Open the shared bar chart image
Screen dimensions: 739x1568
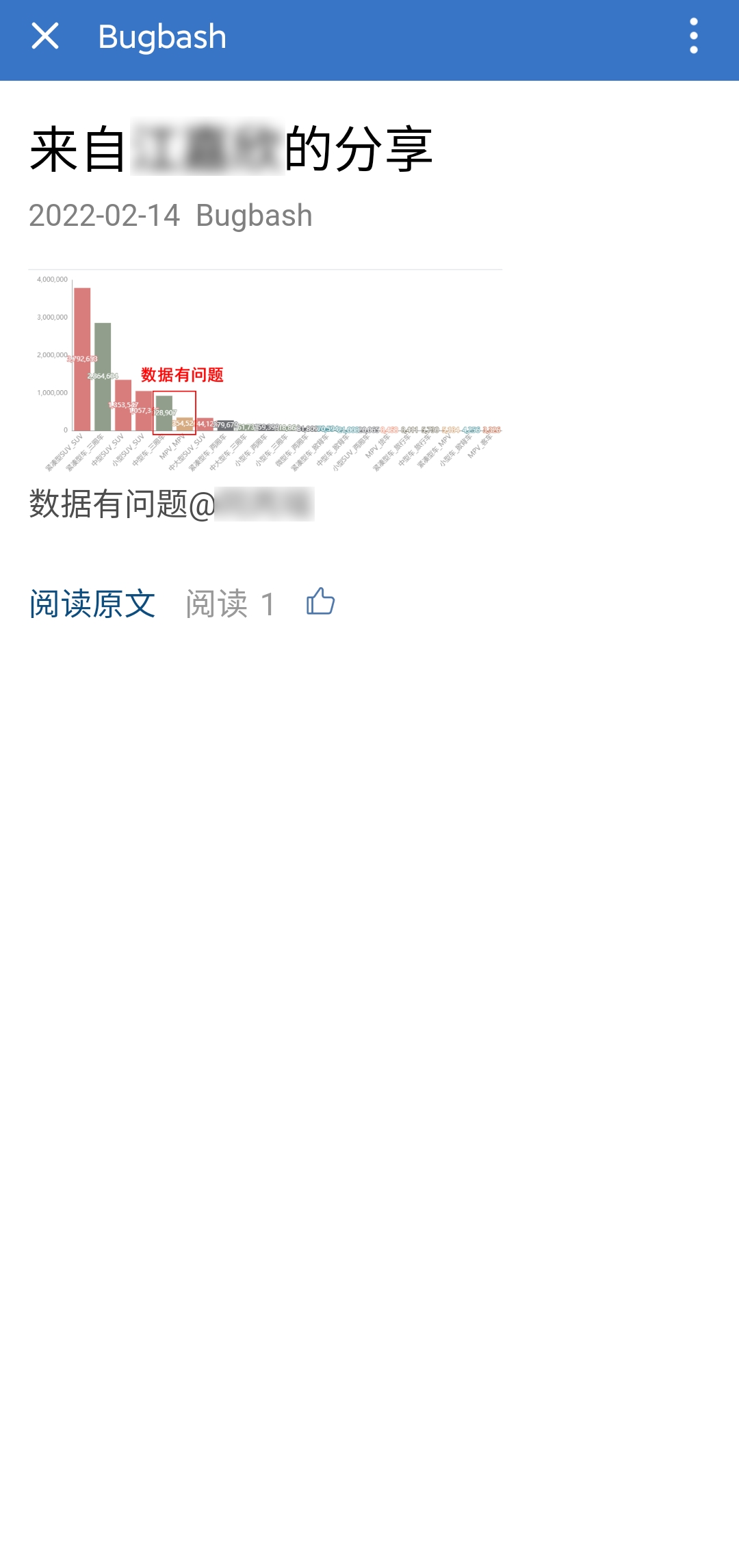265,371
